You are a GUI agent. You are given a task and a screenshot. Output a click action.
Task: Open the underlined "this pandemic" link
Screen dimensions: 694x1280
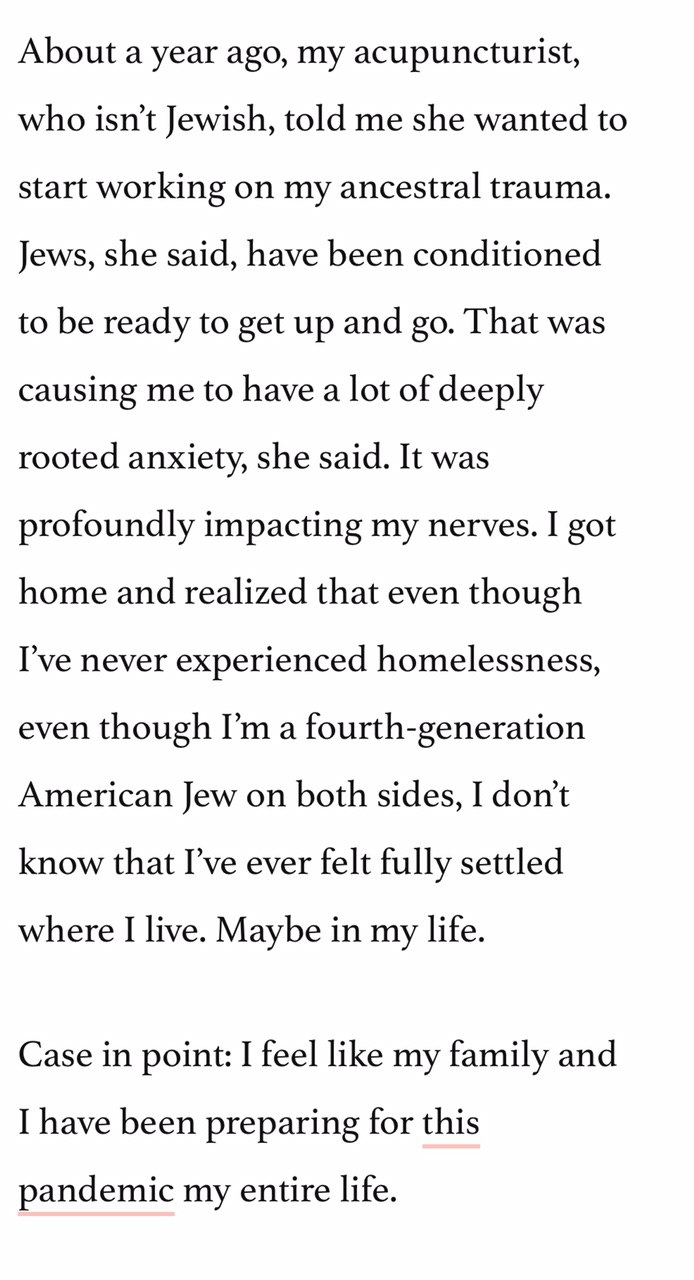(x=96, y=1193)
